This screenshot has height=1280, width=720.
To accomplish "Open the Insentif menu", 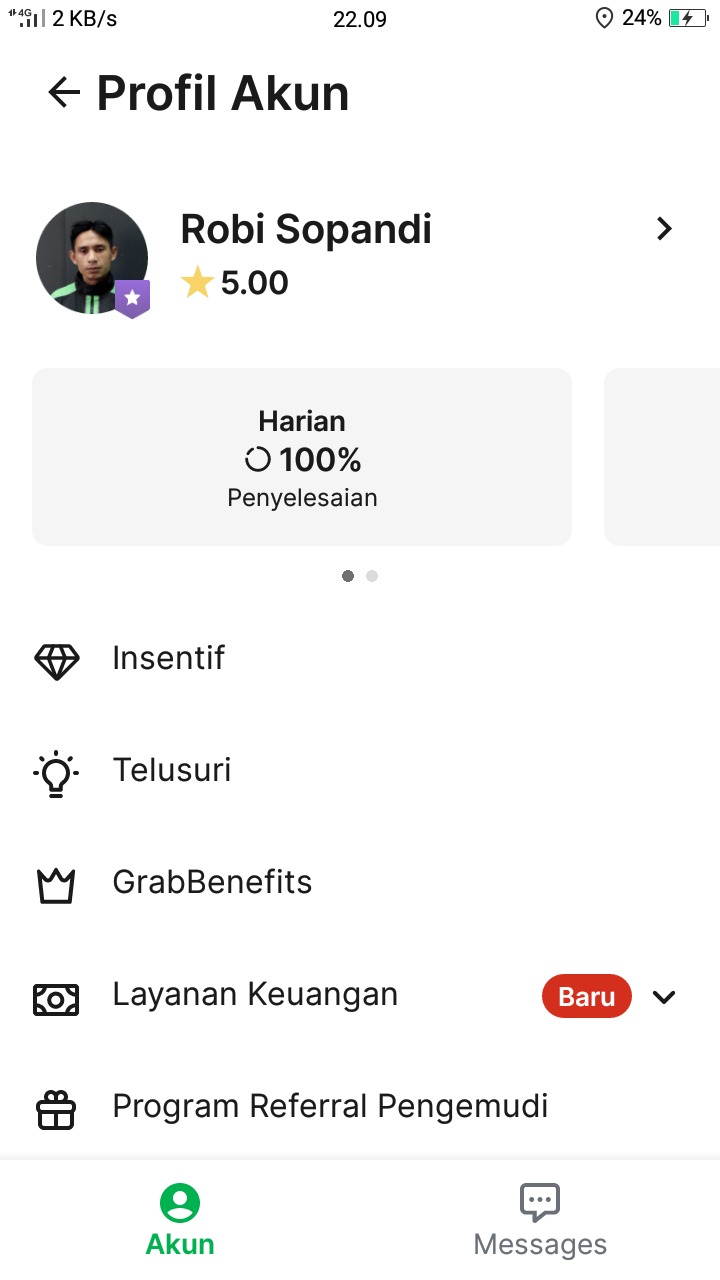I will (168, 658).
